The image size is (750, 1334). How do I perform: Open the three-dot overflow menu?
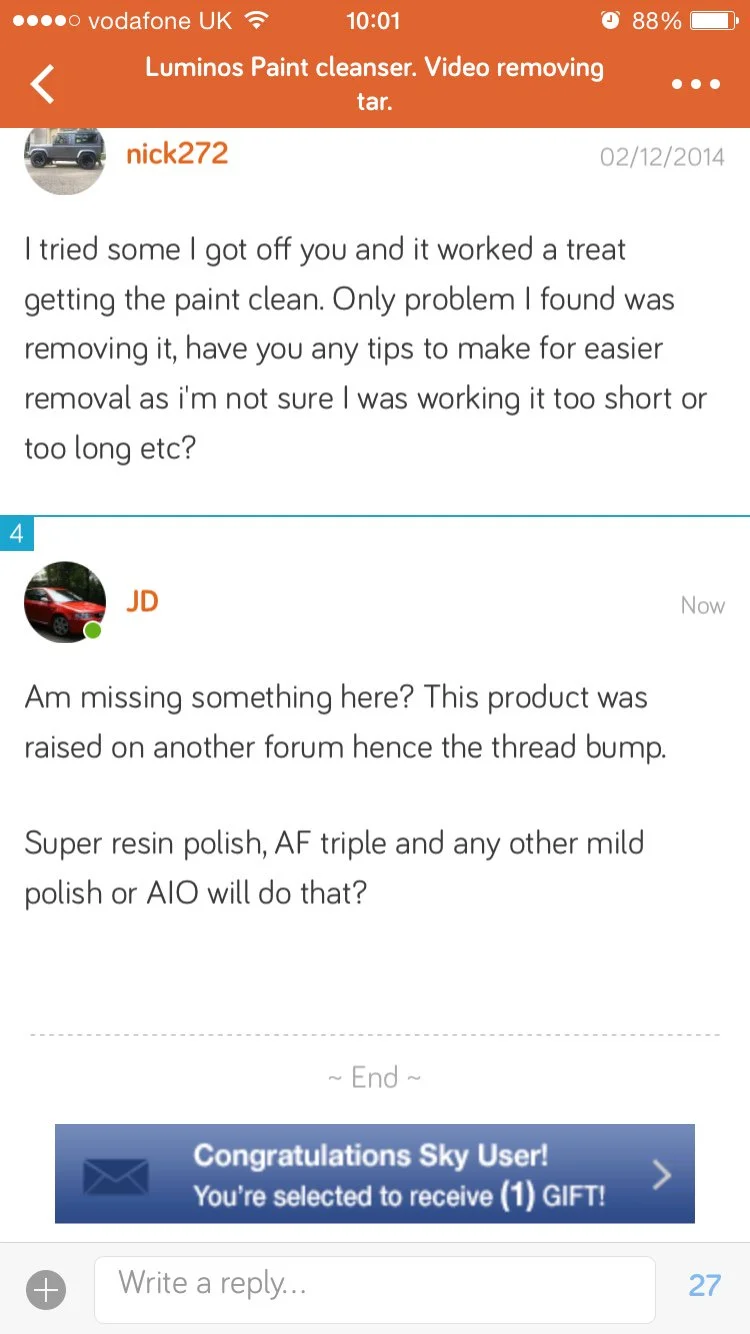click(x=696, y=85)
